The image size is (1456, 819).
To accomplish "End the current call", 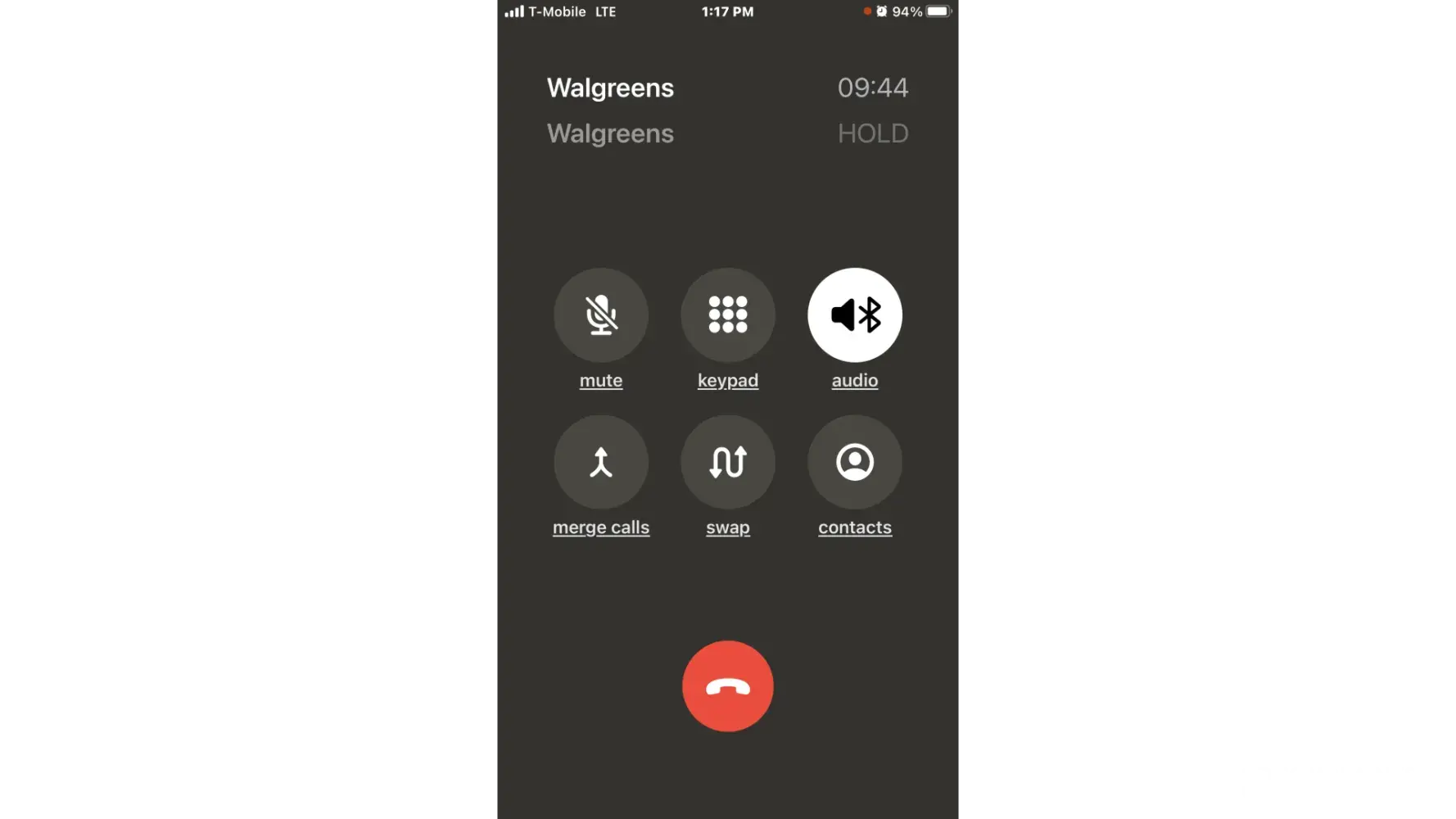I will point(728,686).
